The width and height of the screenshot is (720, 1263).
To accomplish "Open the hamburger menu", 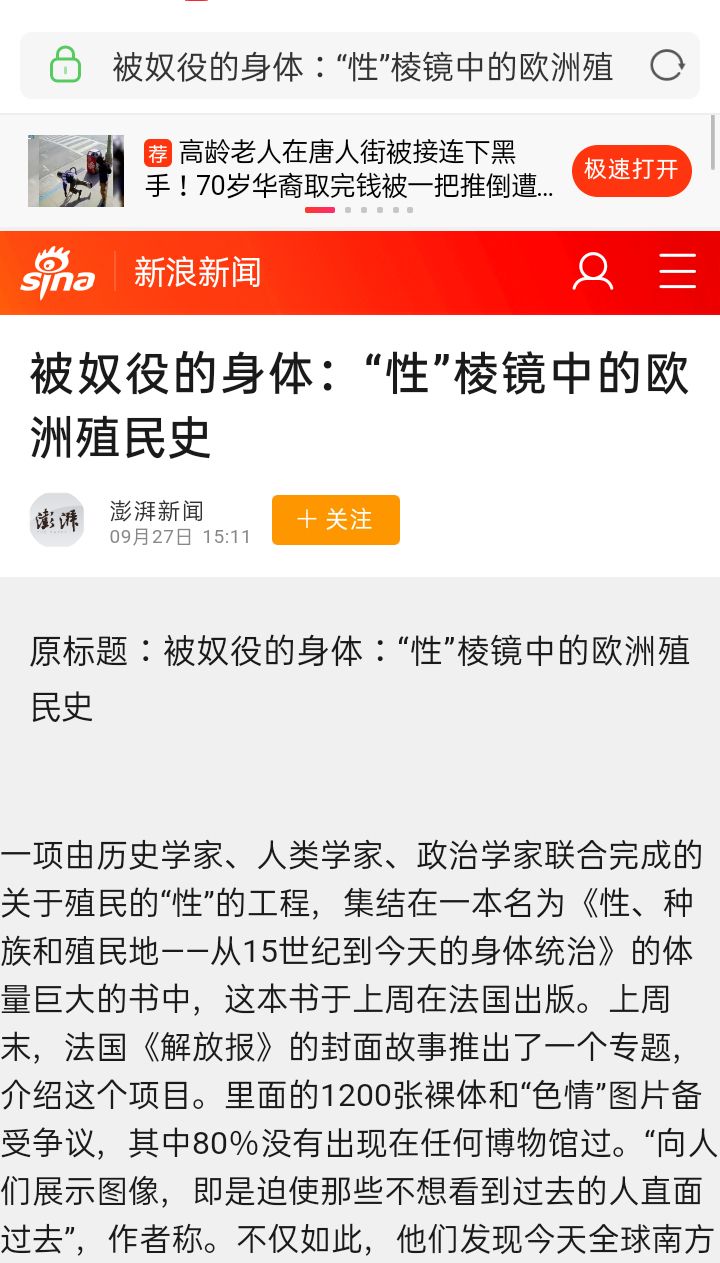I will click(x=677, y=272).
